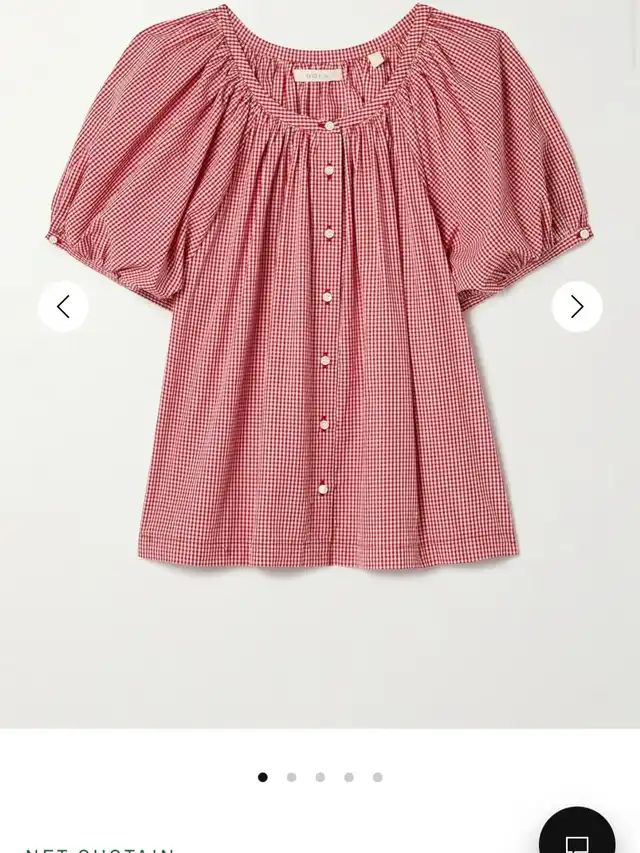The width and height of the screenshot is (640, 853).
Task: Jump to the second carousel dot
Action: tap(292, 777)
